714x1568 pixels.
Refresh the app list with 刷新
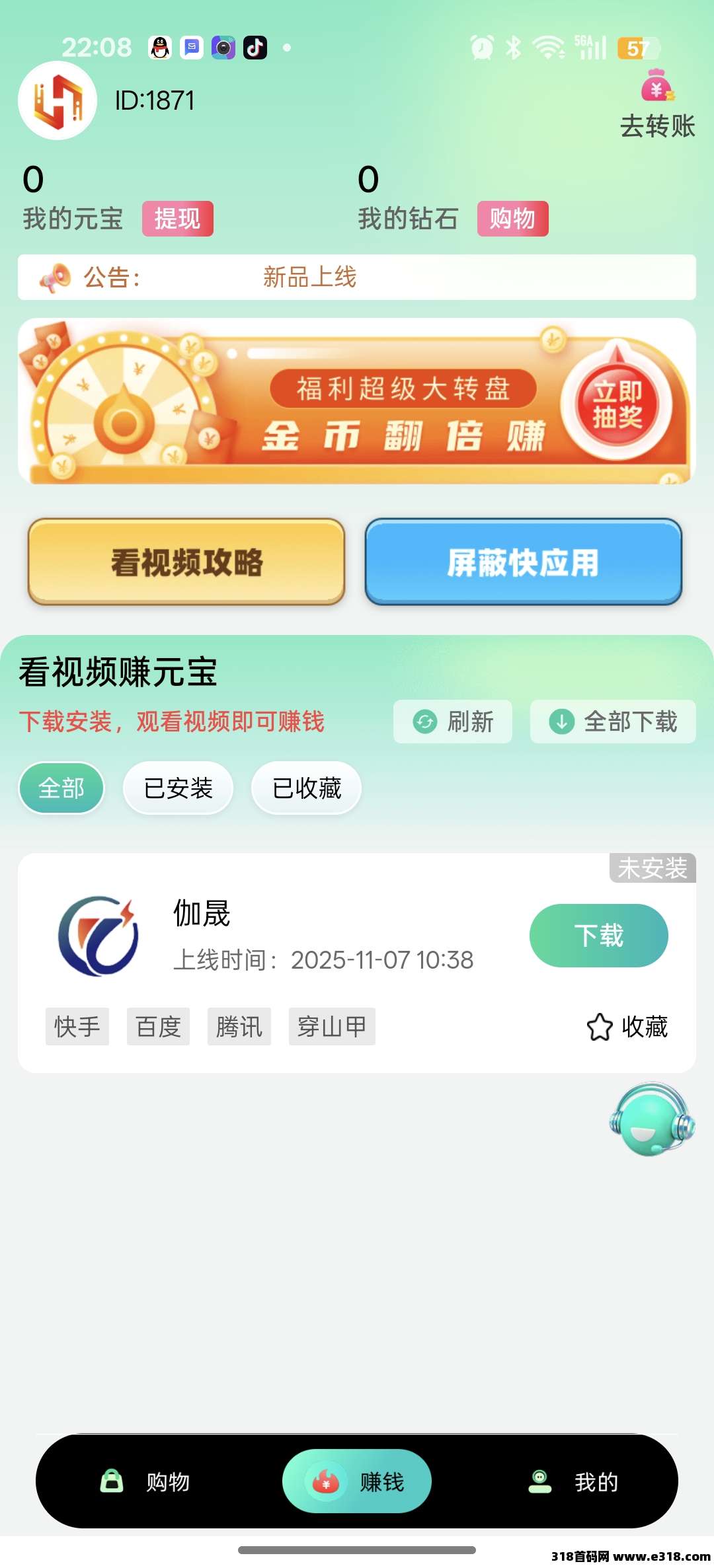coord(453,722)
